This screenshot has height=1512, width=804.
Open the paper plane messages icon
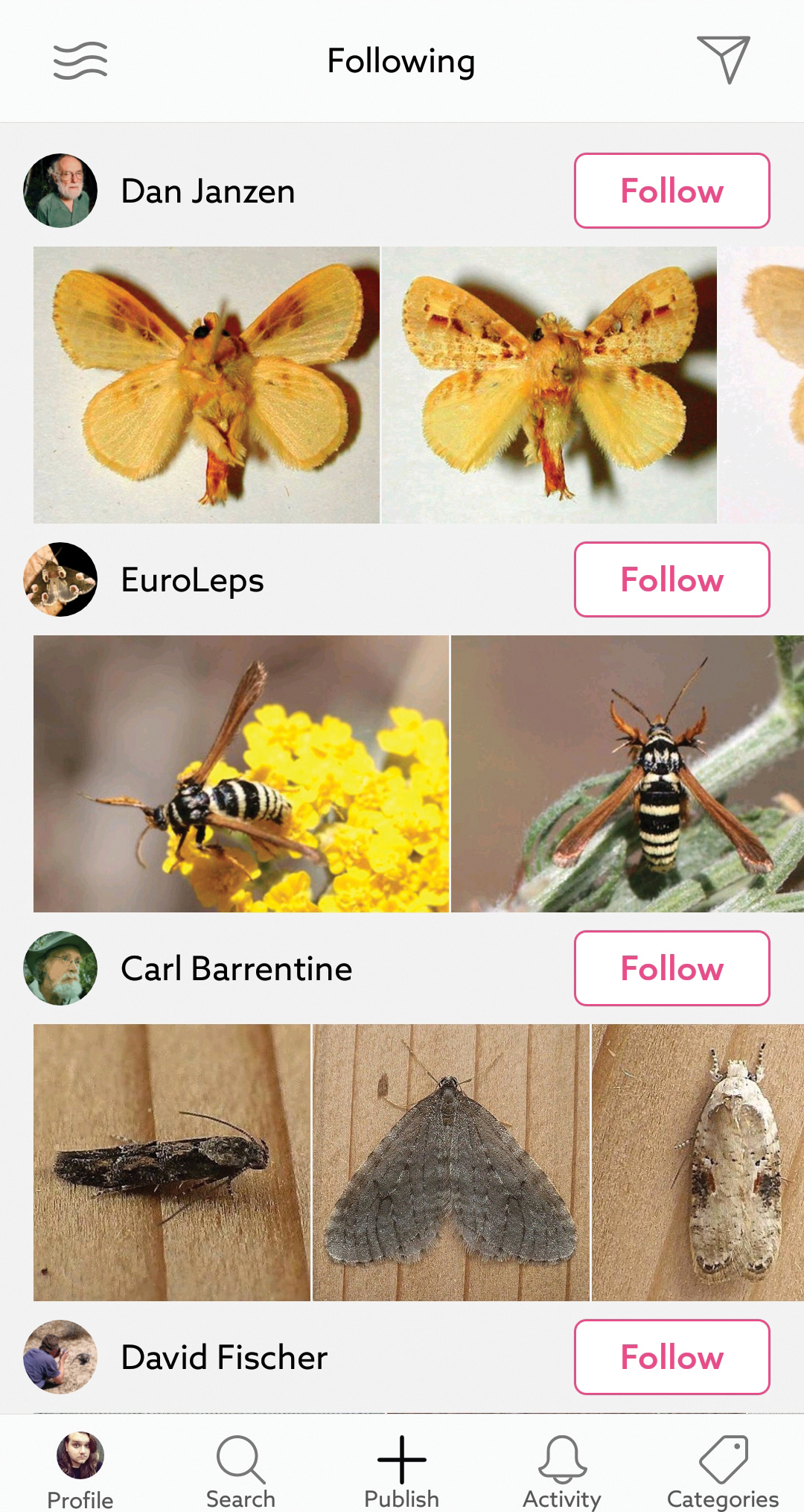723,60
